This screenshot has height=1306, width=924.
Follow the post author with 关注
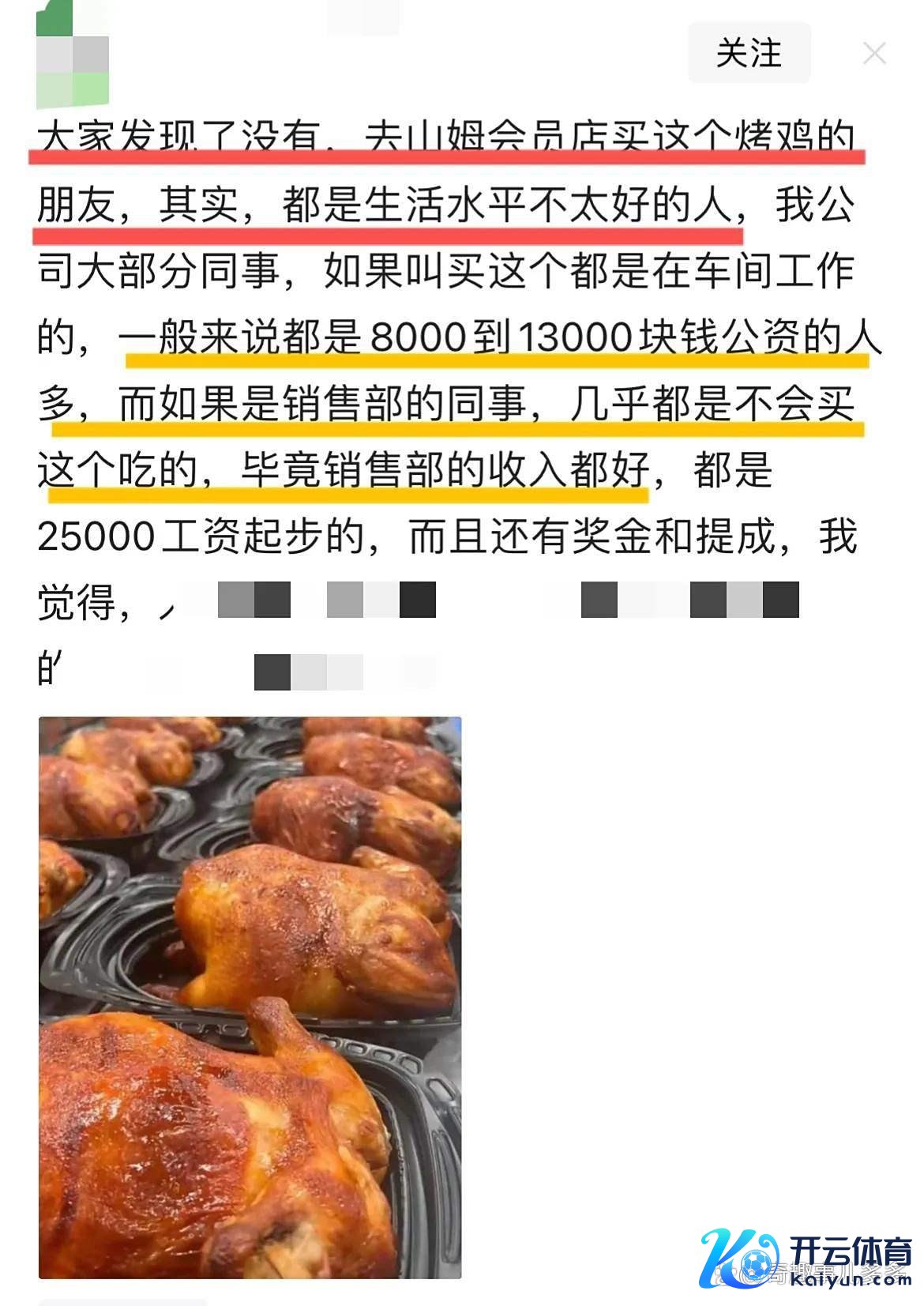[x=748, y=54]
